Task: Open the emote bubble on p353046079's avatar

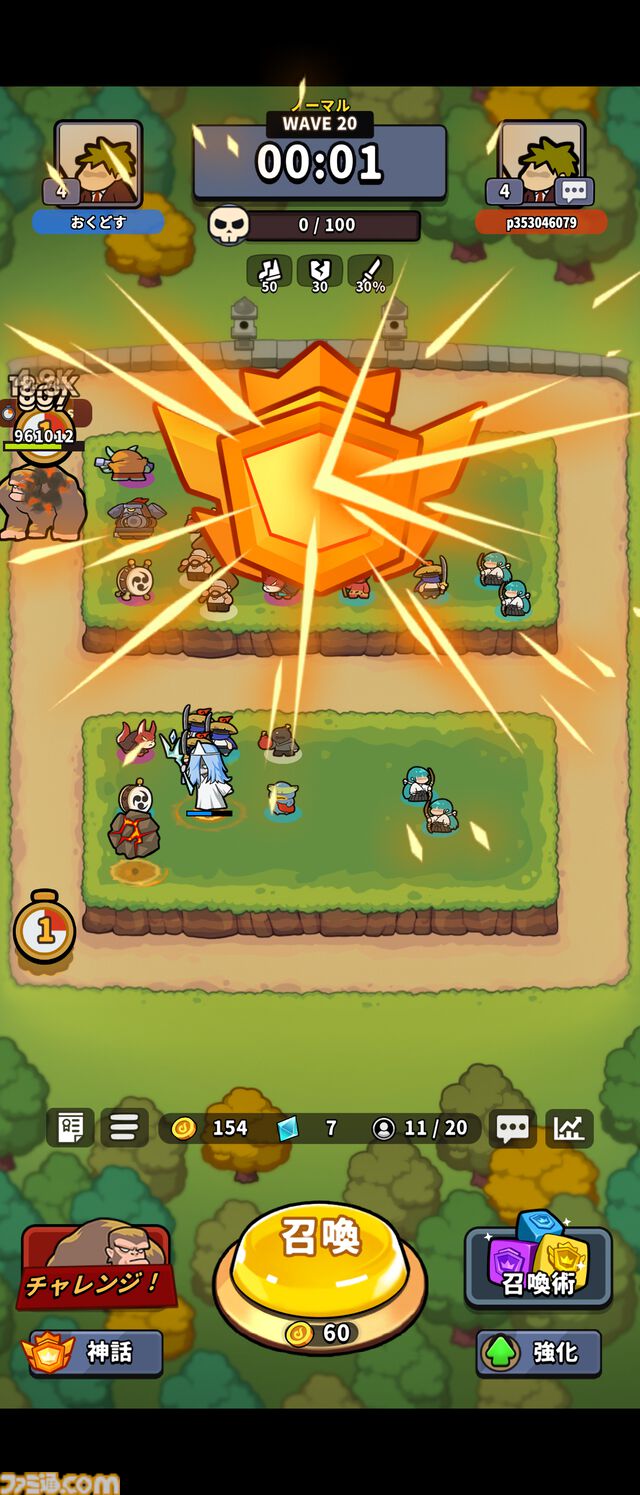Action: coord(574,191)
